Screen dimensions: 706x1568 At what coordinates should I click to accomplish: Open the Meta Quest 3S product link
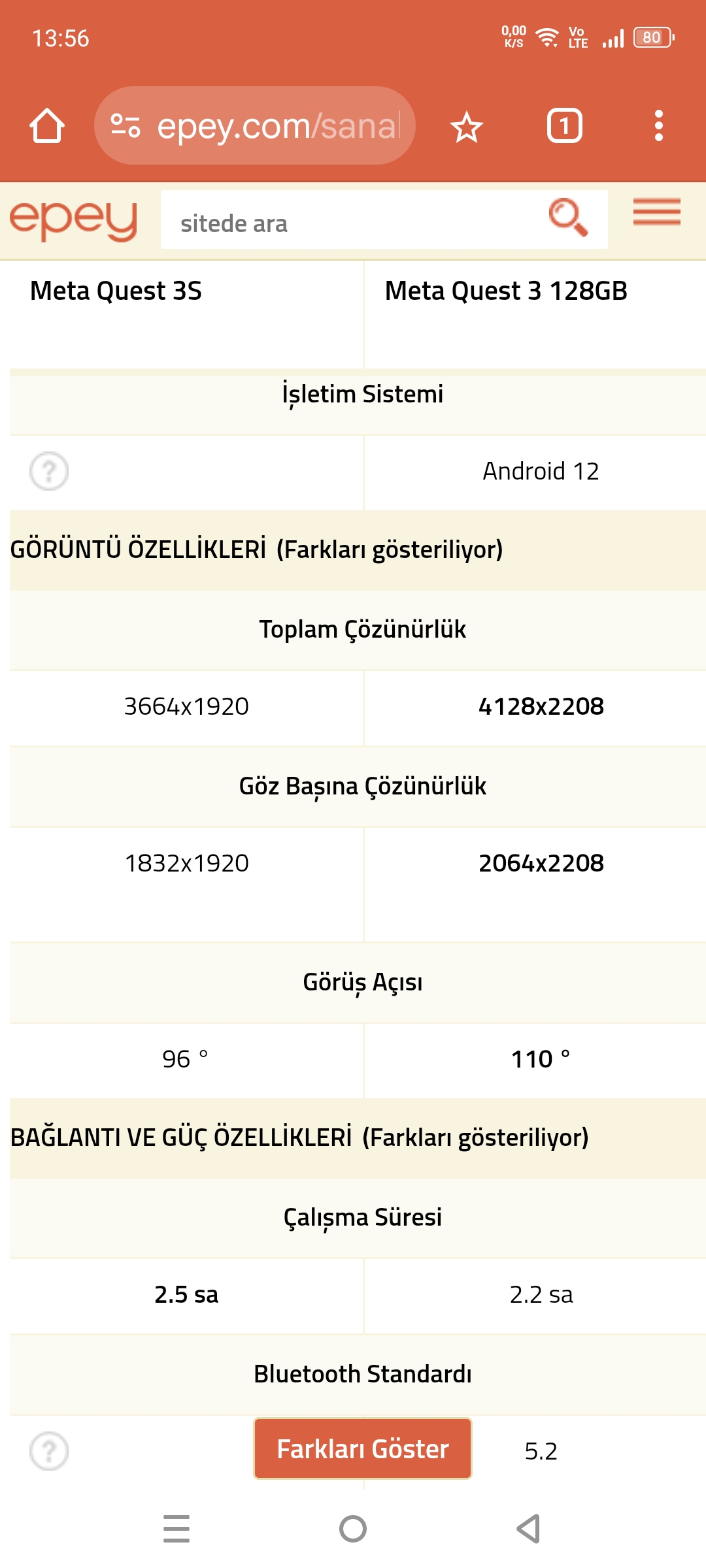point(116,291)
